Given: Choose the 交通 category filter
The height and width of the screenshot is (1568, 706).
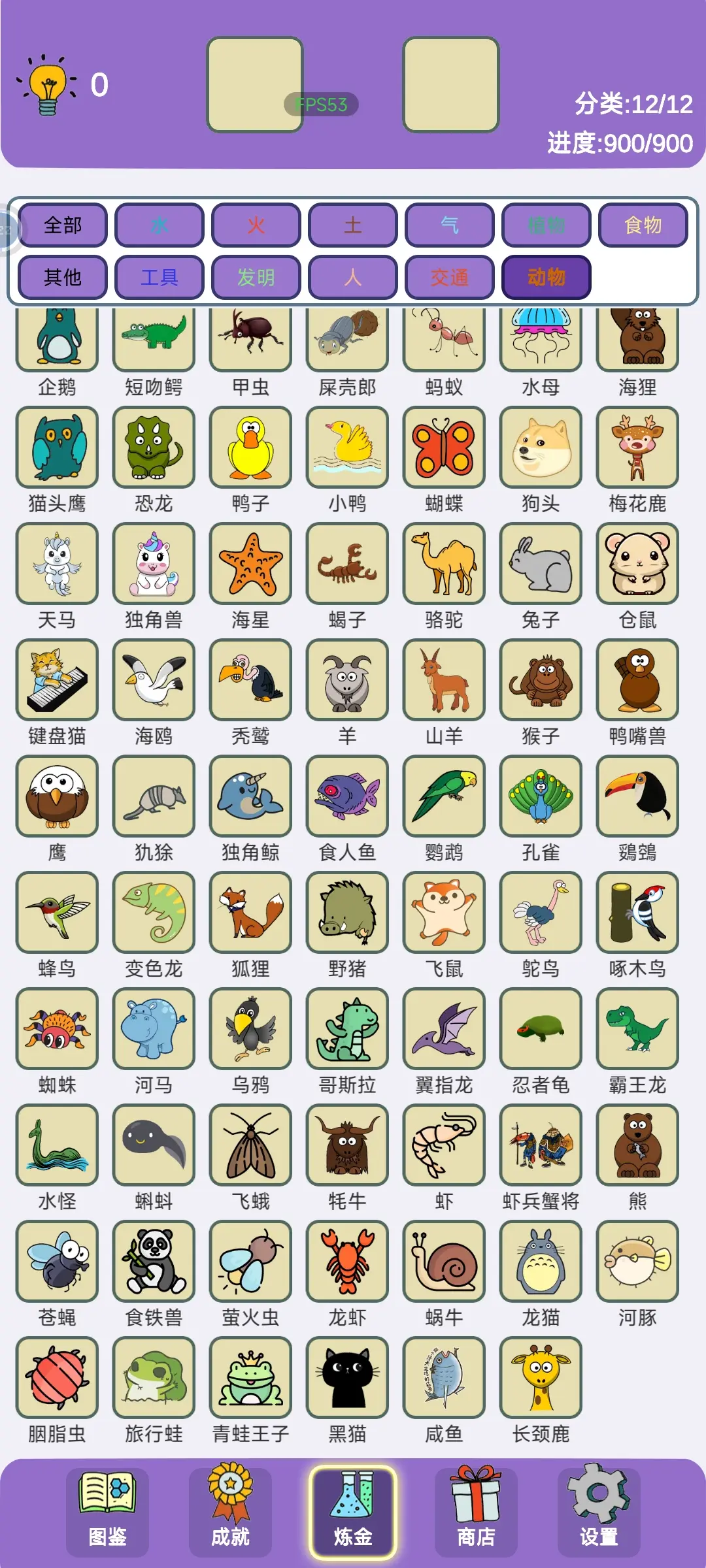Looking at the screenshot, I should click(x=450, y=277).
